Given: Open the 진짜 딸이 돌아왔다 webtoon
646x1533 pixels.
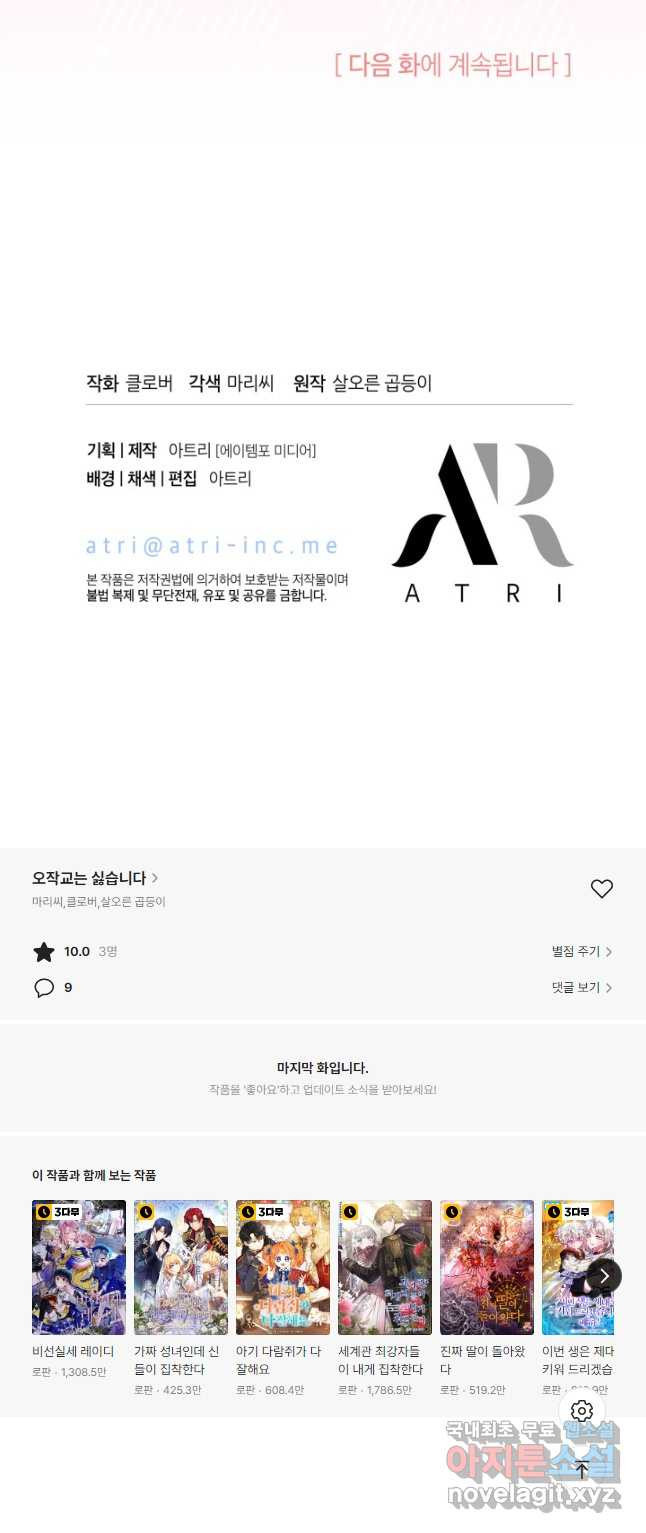Looking at the screenshot, I should [487, 1268].
